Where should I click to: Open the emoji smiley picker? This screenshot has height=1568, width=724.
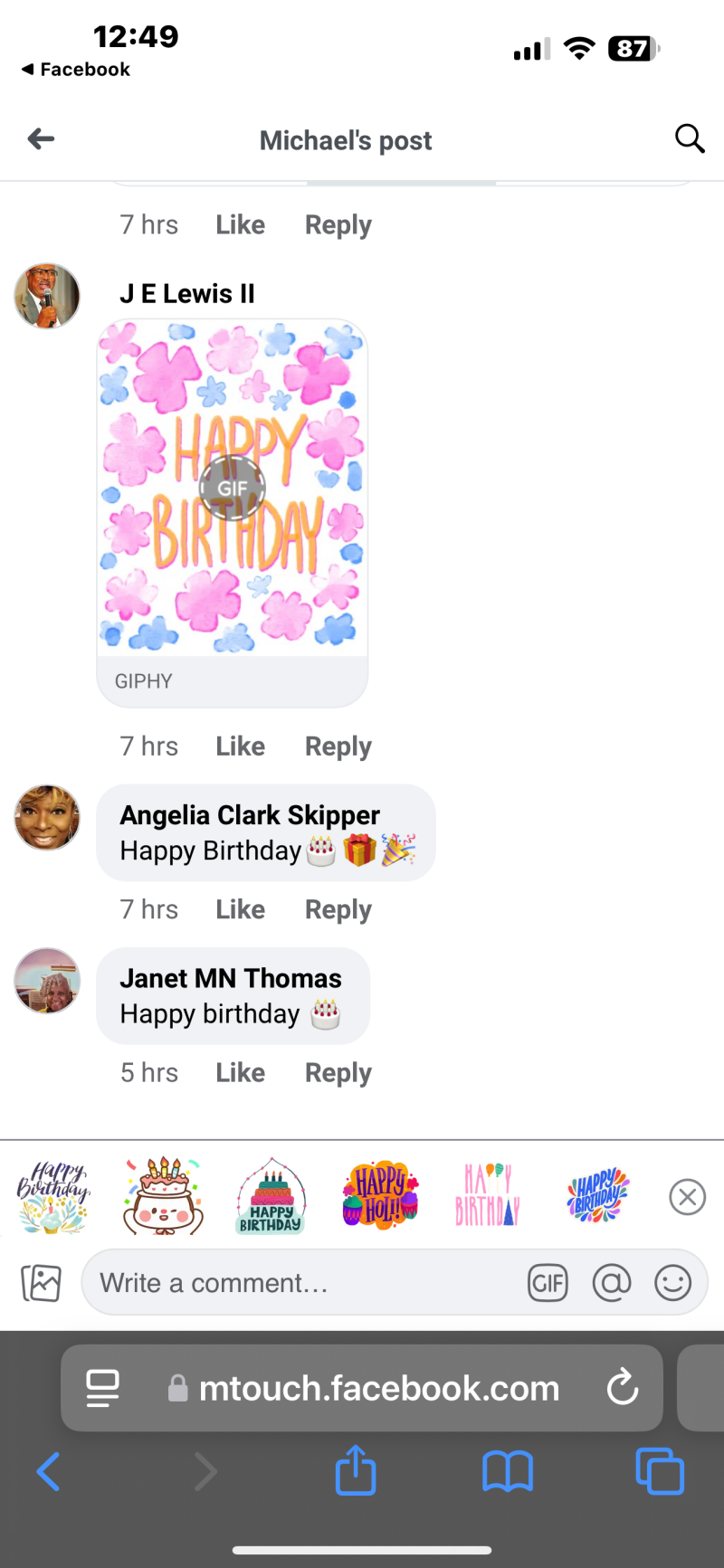pos(672,1283)
